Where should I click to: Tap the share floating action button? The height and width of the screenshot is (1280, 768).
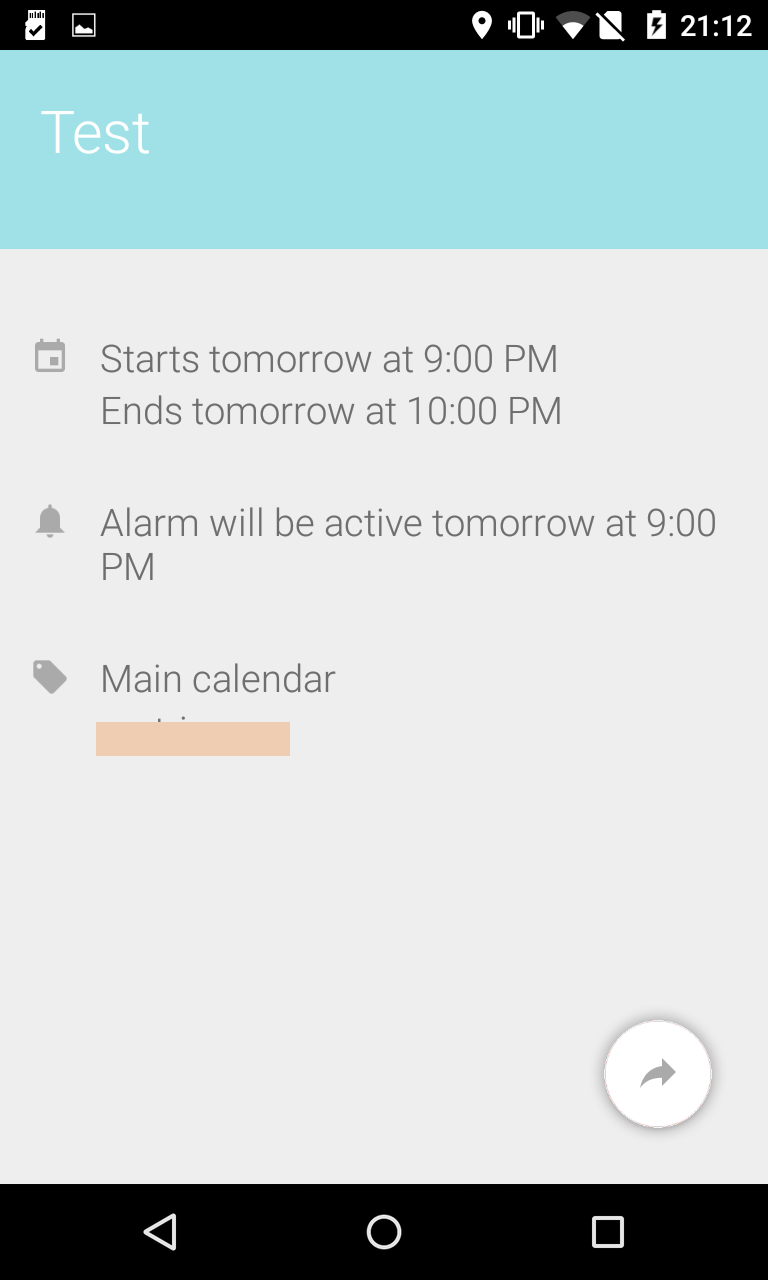(x=658, y=1074)
